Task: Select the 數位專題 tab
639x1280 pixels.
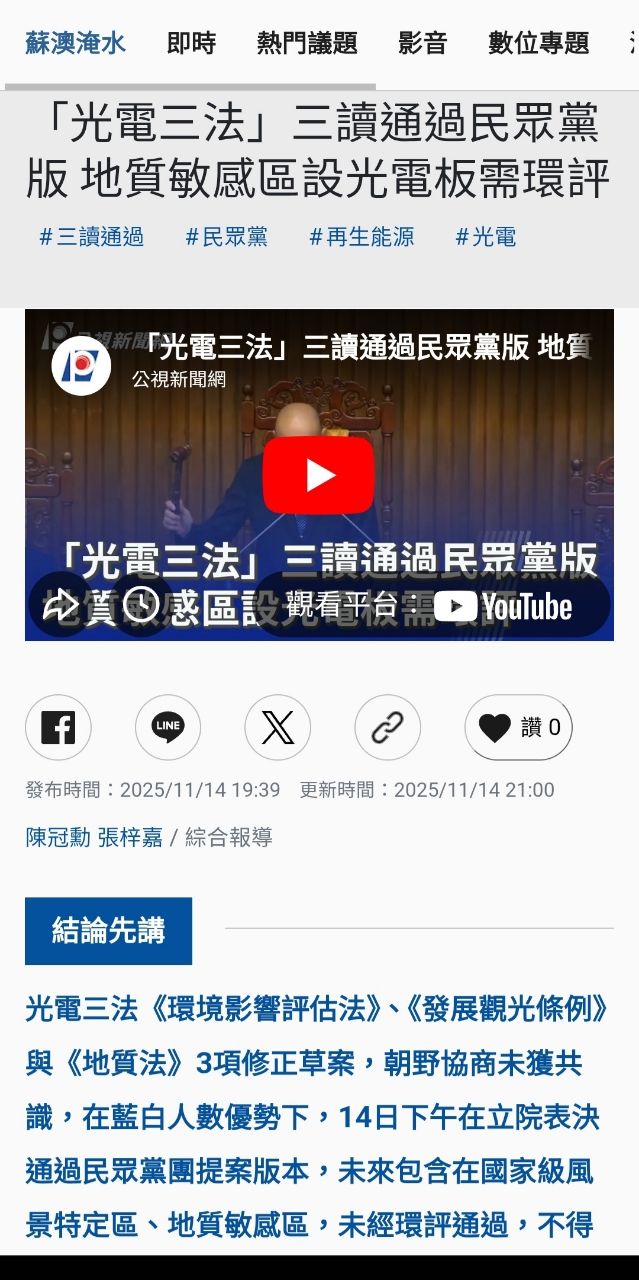Action: [x=539, y=43]
